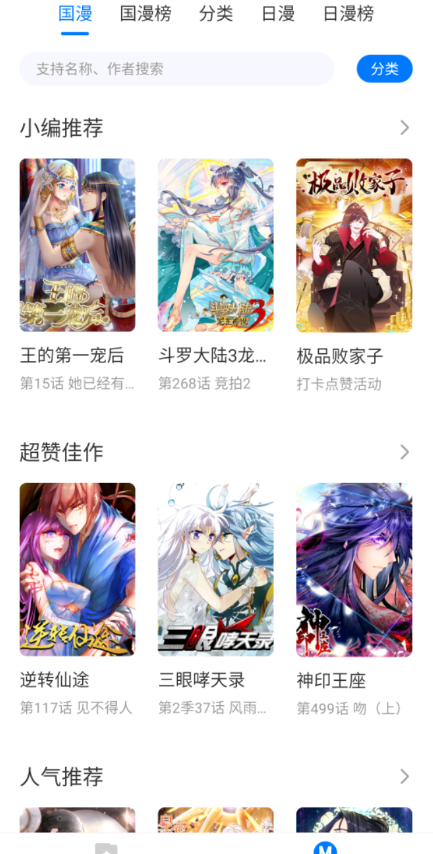
Task: Expand the 小编推荐 section arrow
Action: [x=404, y=128]
